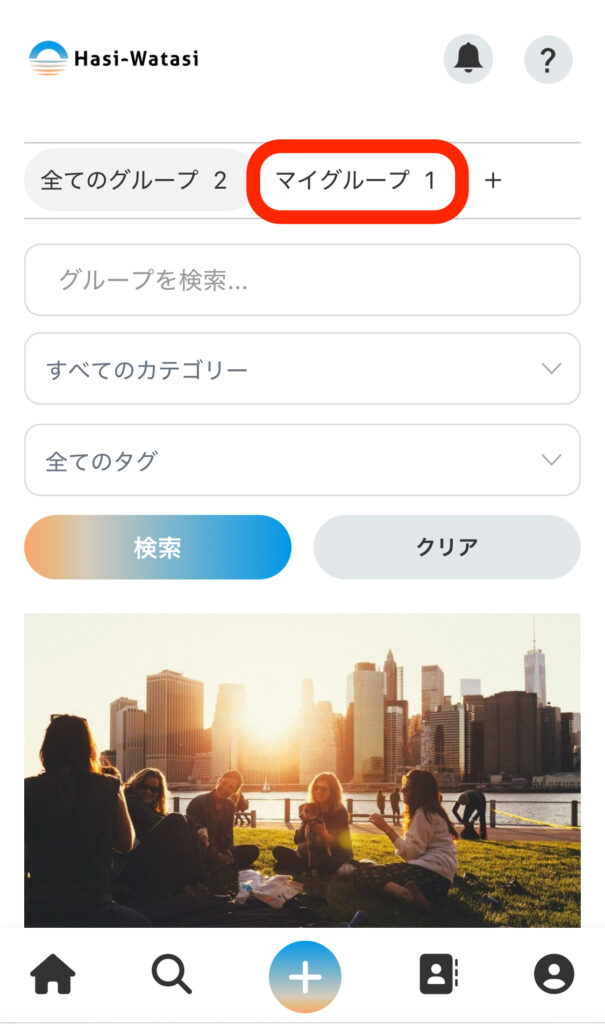Clear filters with クリア button
Image resolution: width=605 pixels, height=1024 pixels.
coord(447,547)
